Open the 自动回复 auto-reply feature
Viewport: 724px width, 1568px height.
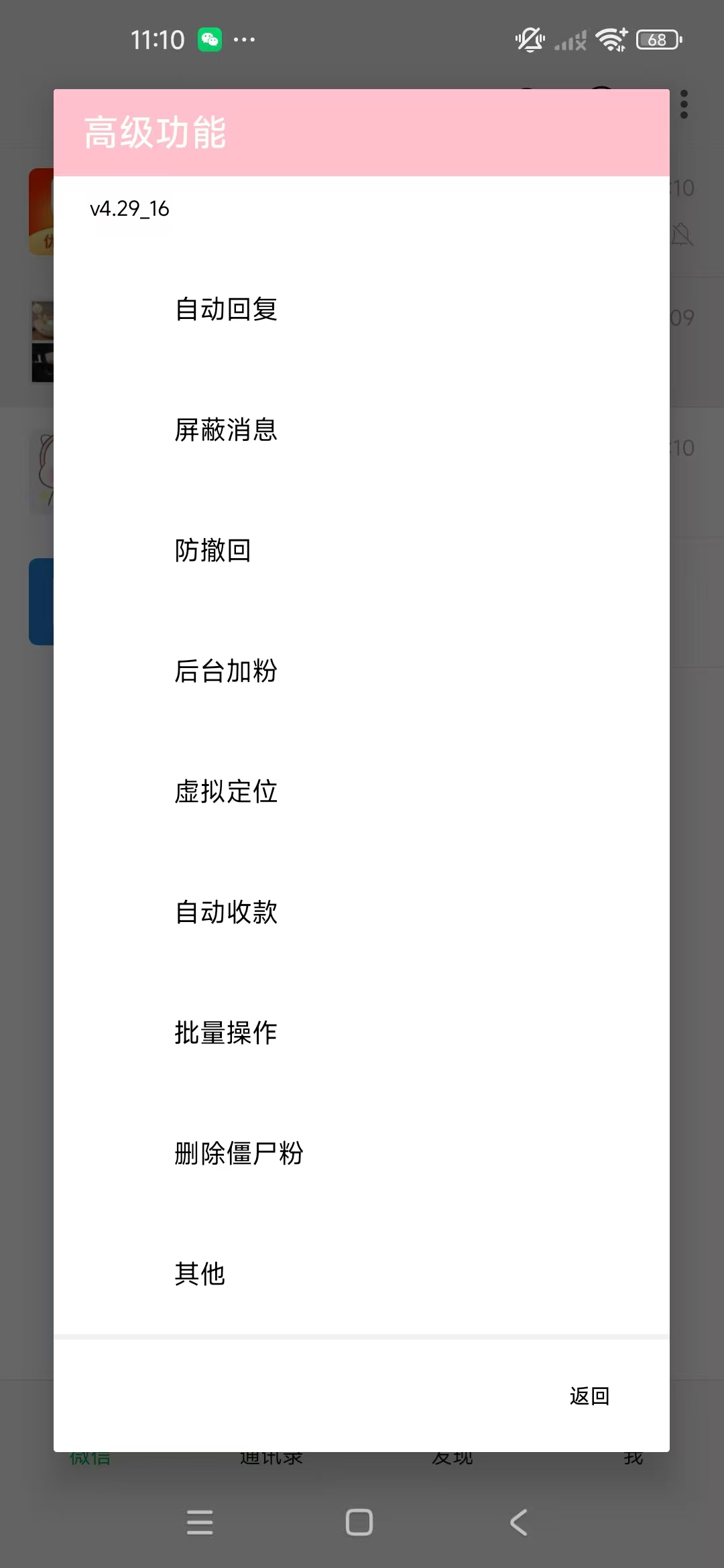coord(227,309)
